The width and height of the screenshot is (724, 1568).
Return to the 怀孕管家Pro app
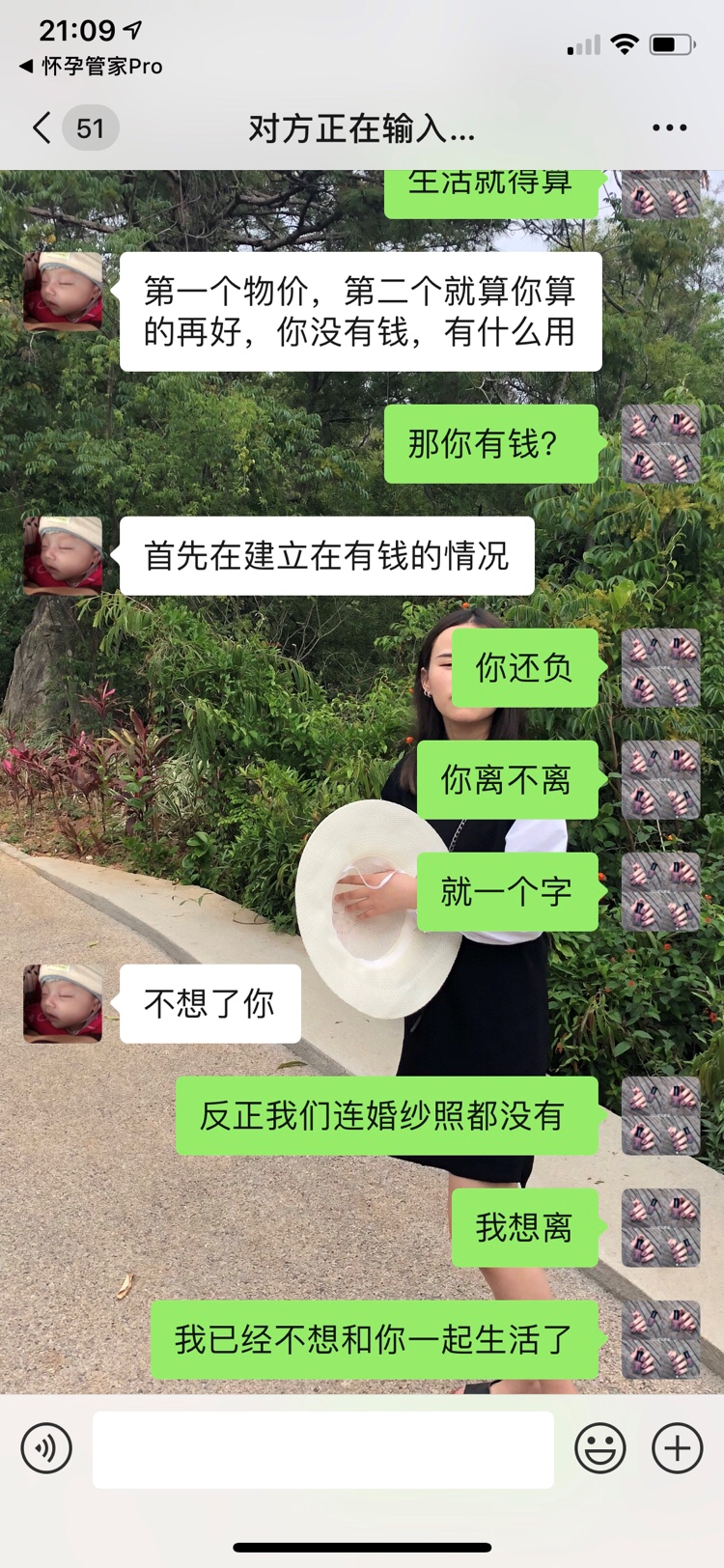(x=90, y=67)
